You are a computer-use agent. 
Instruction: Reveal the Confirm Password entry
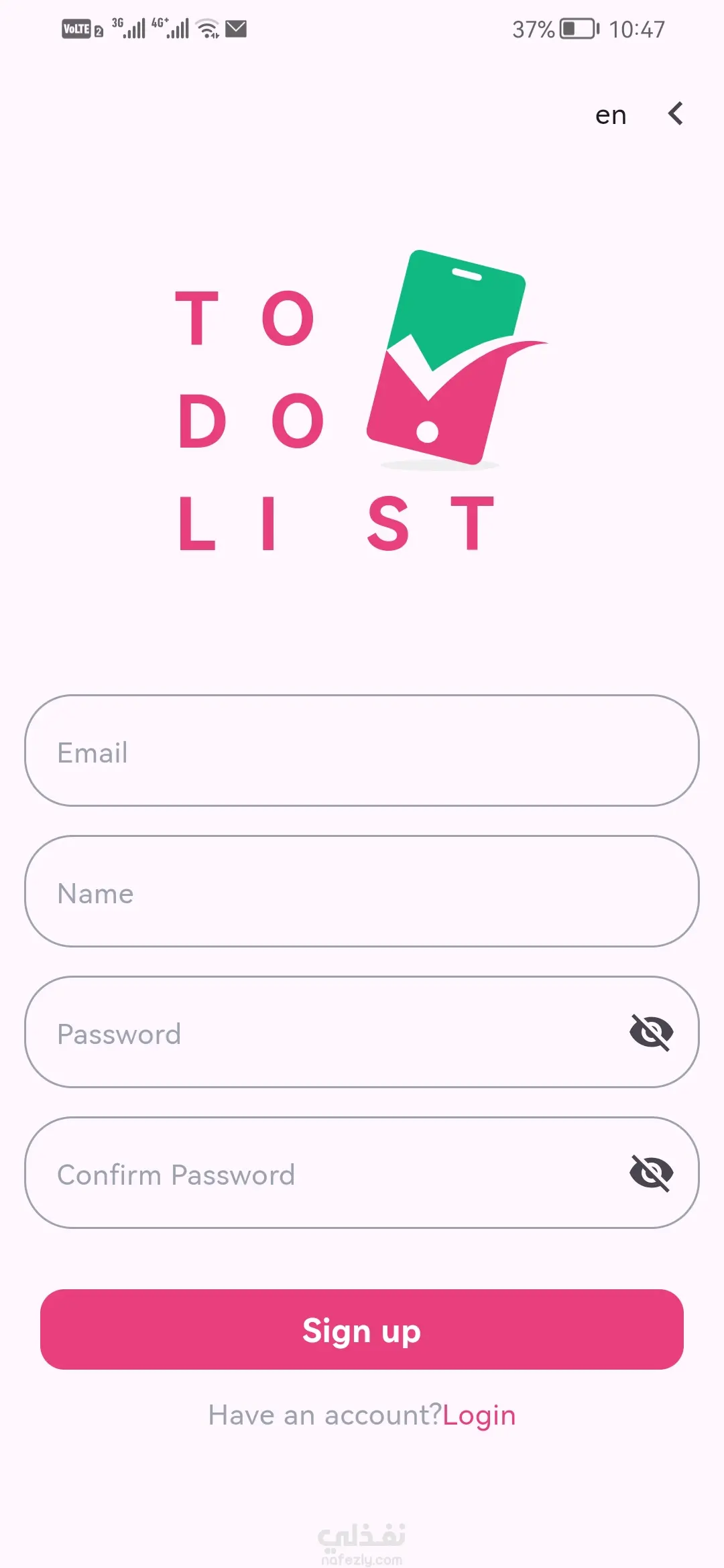[x=652, y=1173]
